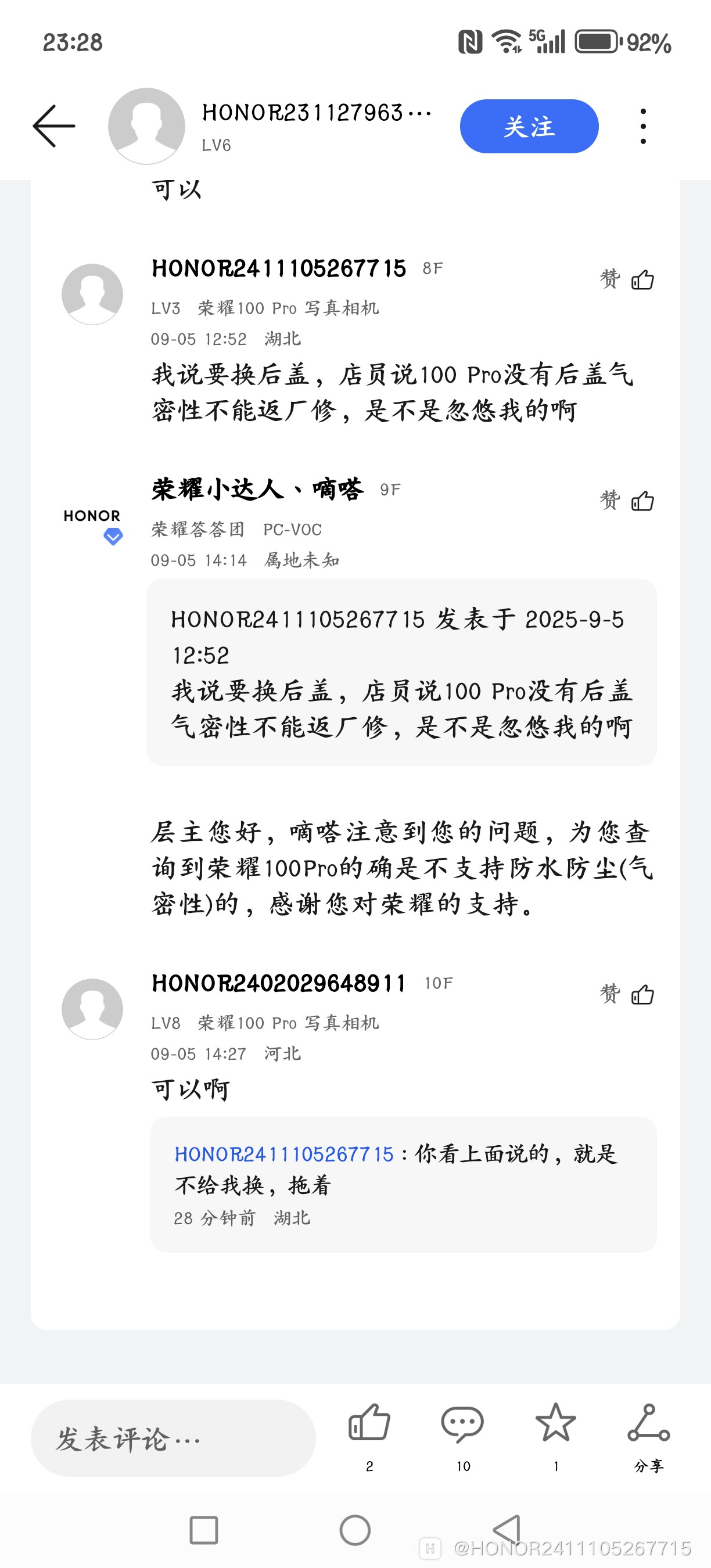Open the three-dot overflow menu top right
The image size is (711, 1568).
click(x=642, y=125)
